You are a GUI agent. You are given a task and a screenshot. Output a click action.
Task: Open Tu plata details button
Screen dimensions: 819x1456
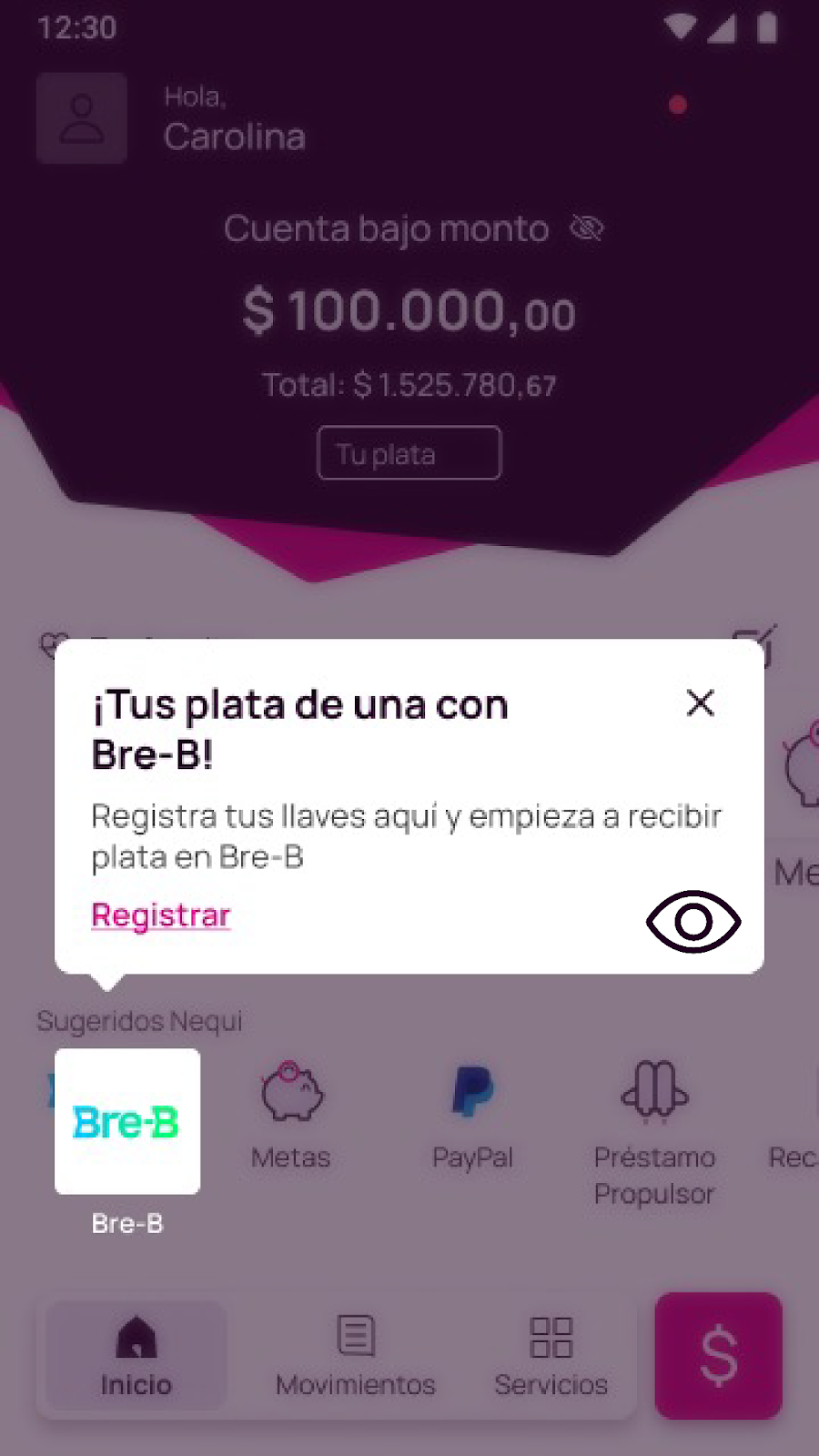click(409, 452)
